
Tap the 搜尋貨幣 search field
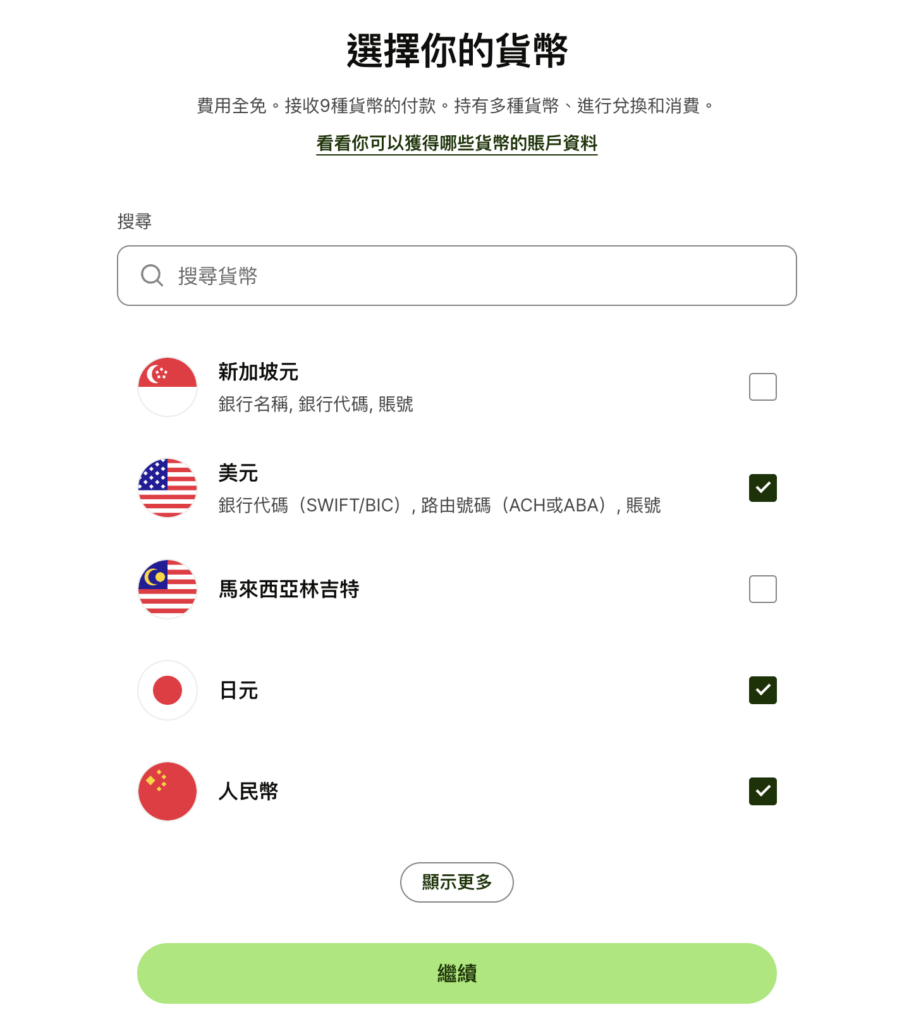tap(456, 276)
